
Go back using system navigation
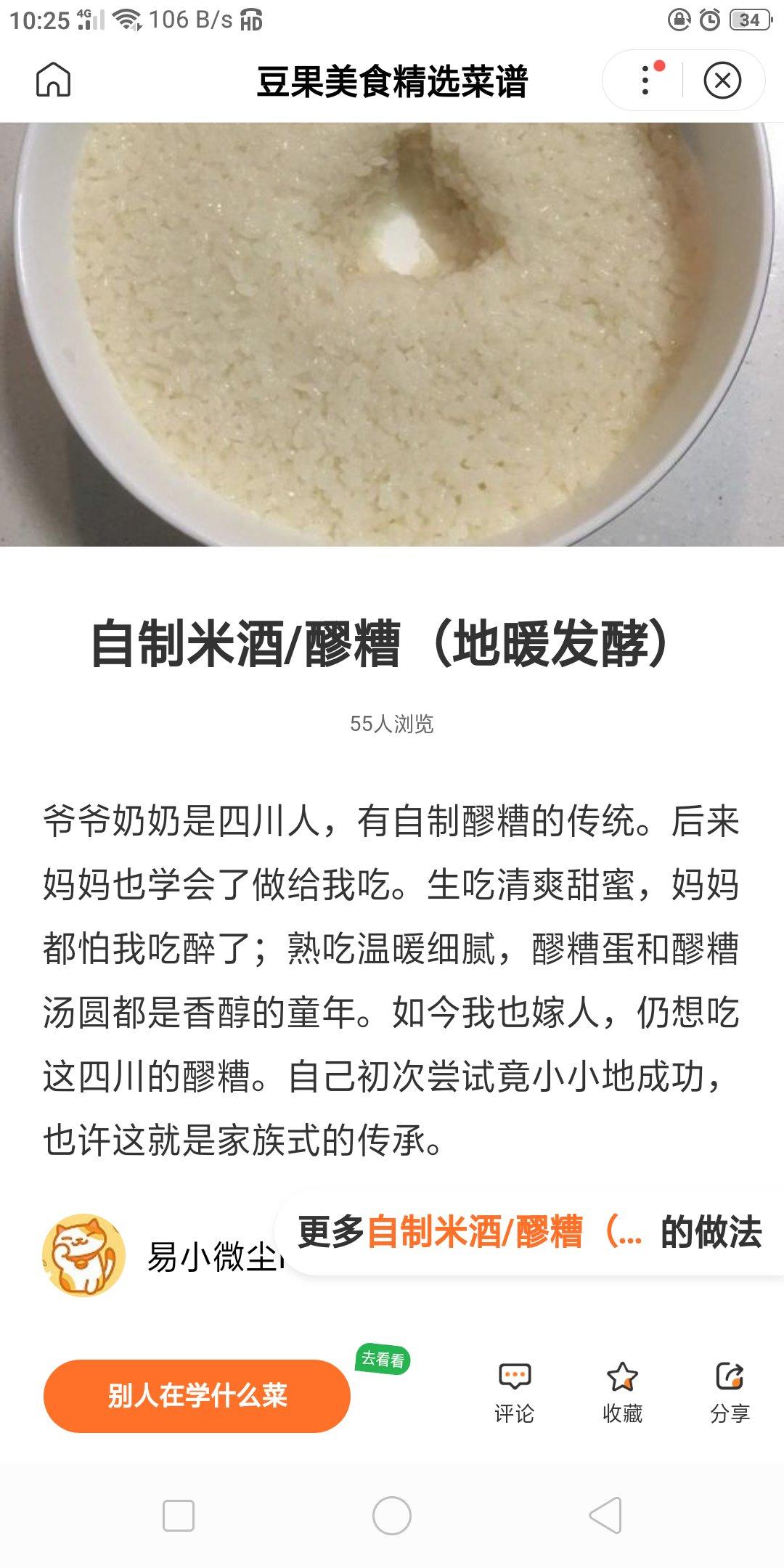point(605,1516)
